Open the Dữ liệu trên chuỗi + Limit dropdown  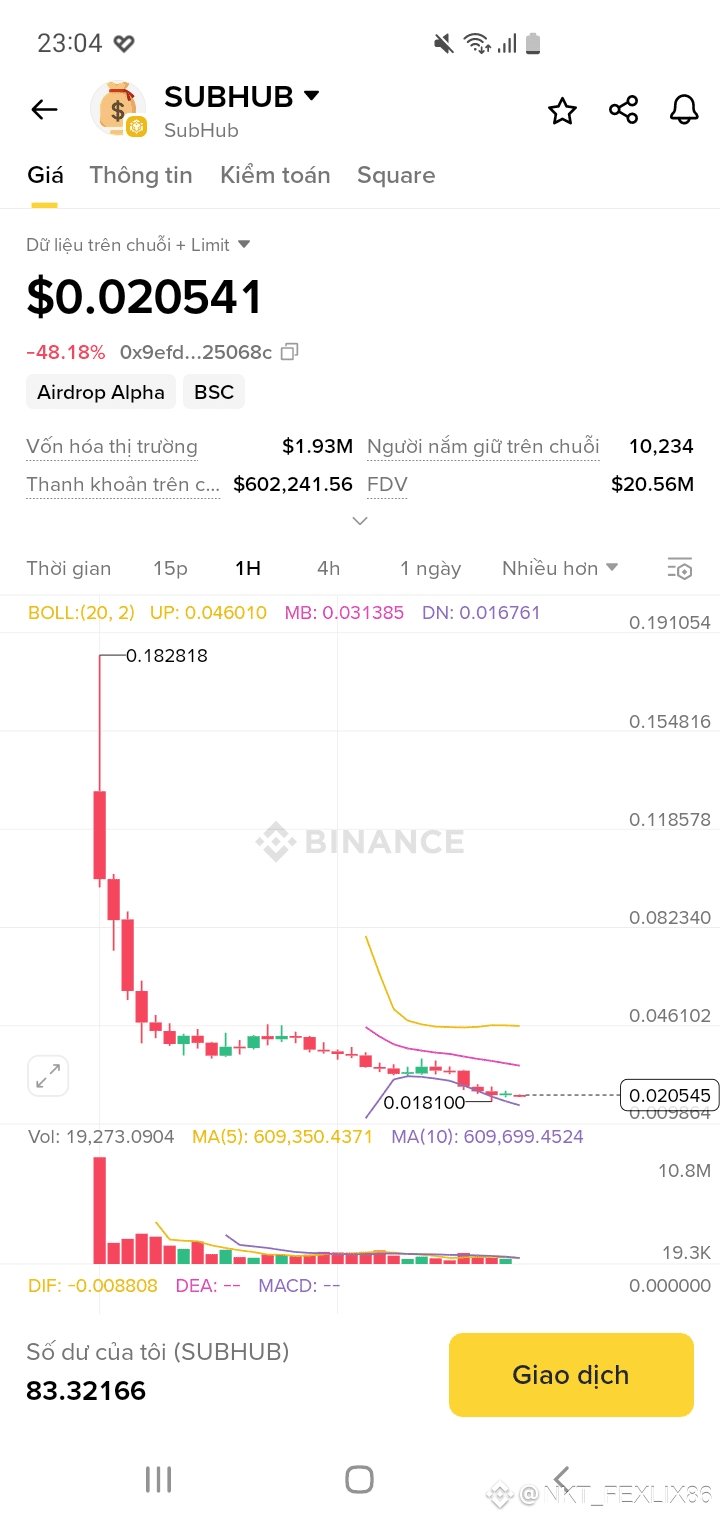[138, 245]
